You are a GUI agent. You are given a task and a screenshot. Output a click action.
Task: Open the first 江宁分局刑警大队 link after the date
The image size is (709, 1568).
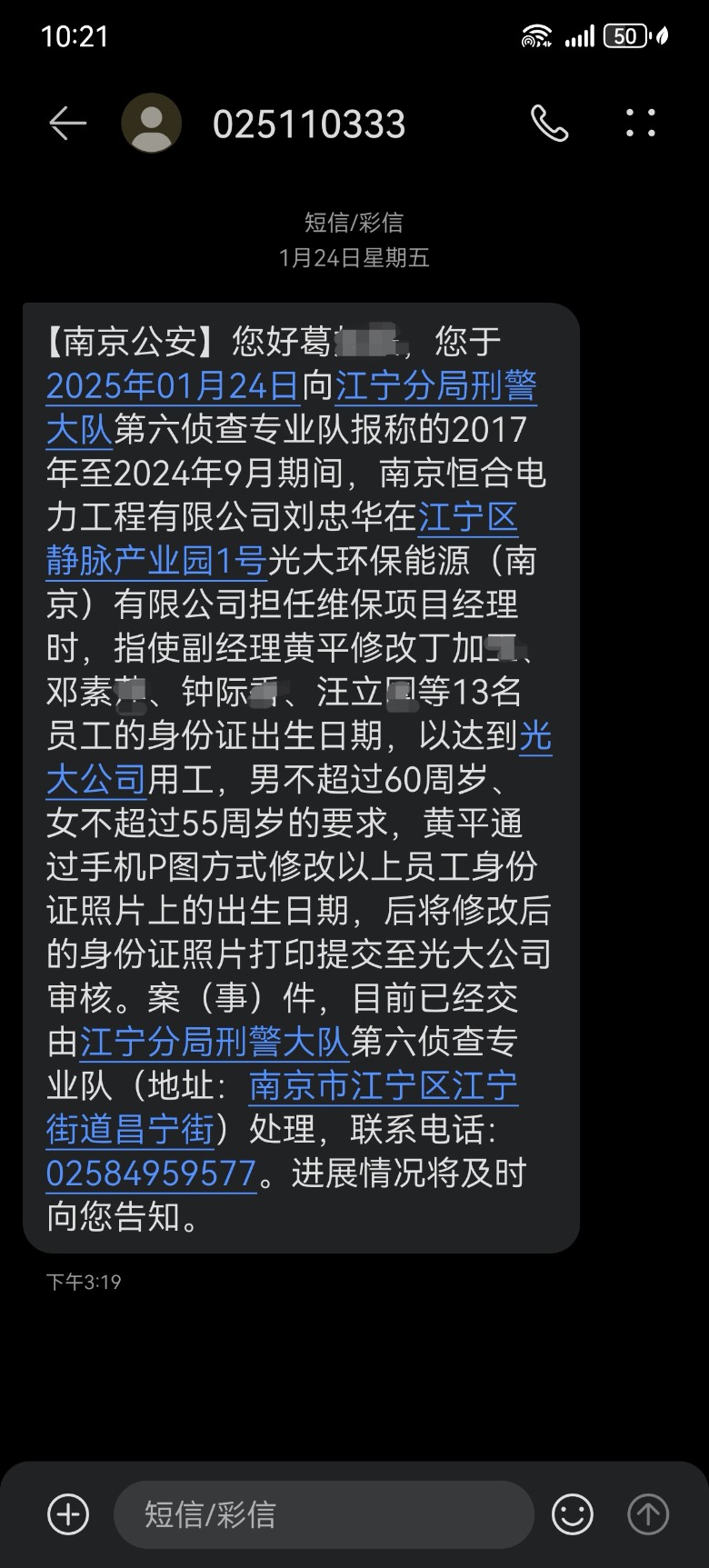(x=436, y=386)
